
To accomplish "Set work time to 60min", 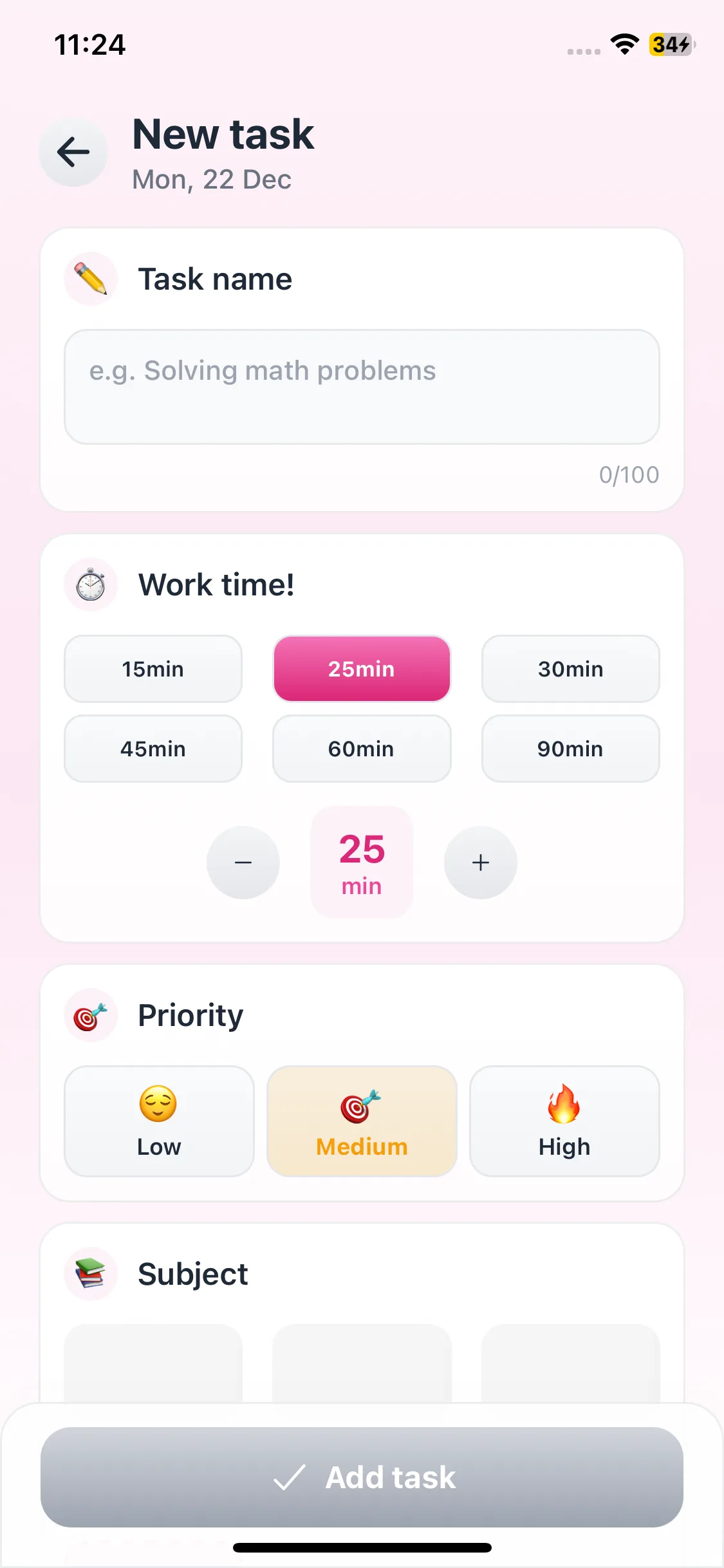I will 362,749.
